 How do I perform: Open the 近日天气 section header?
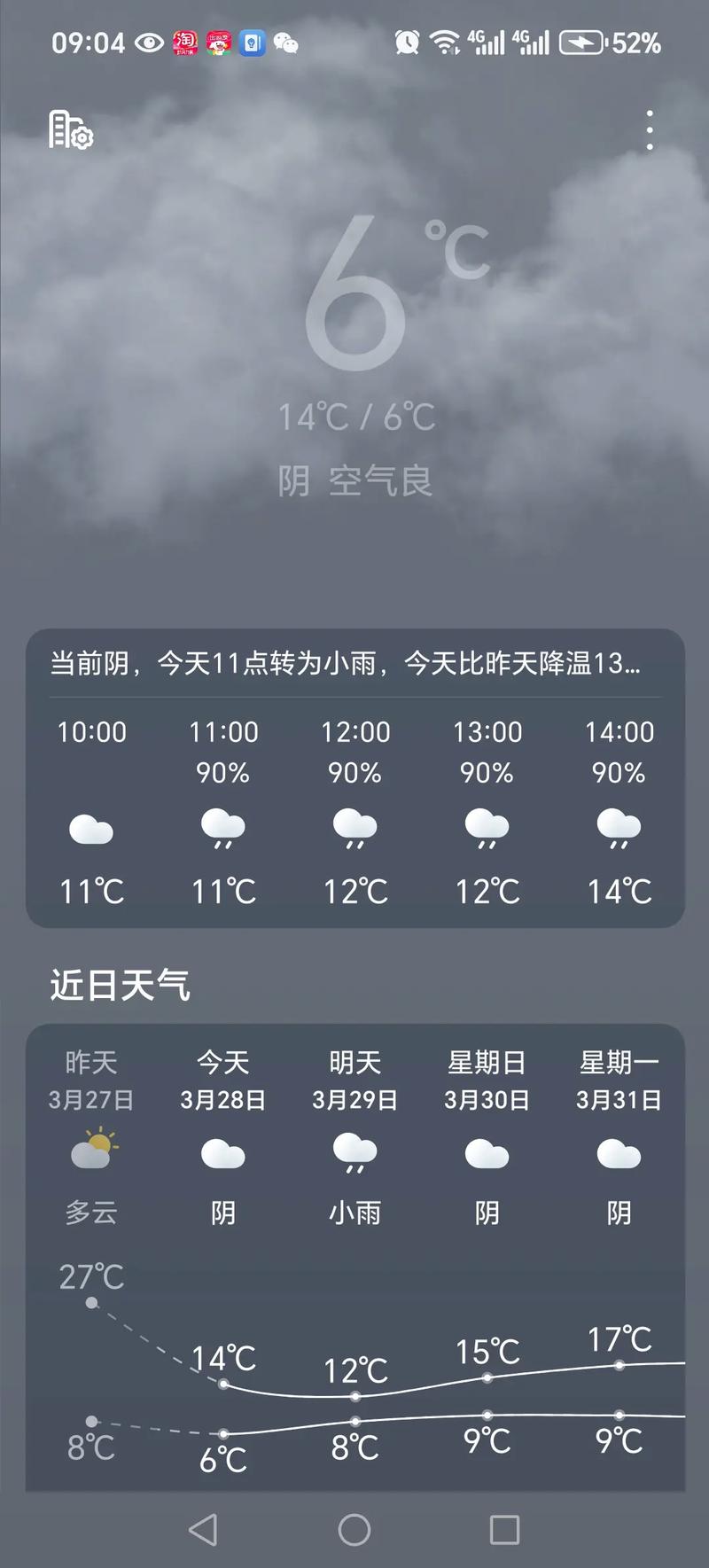point(120,985)
